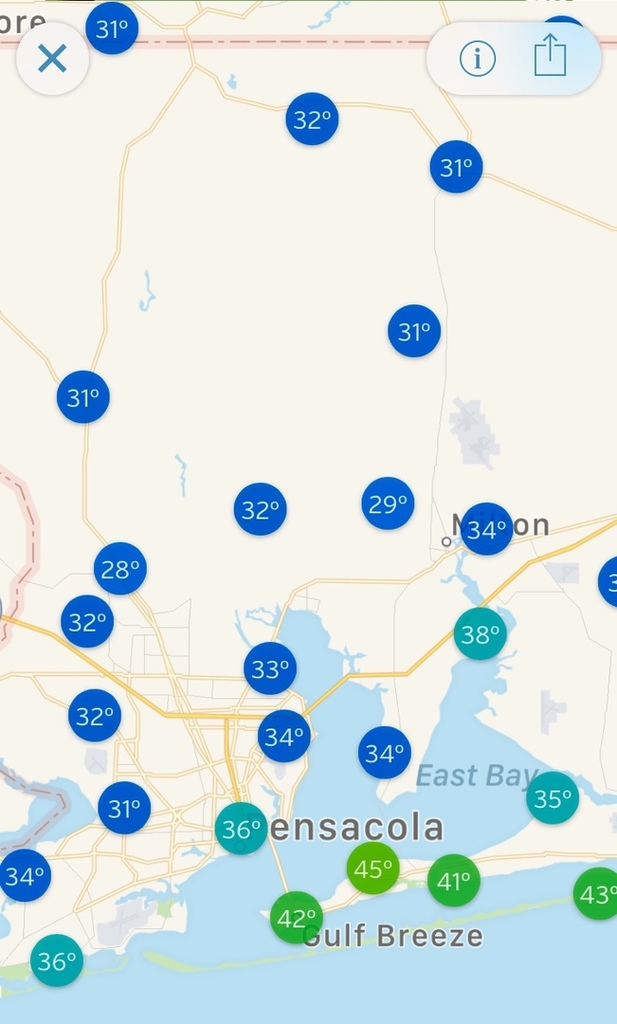Screen dimensions: 617x1024
Task: Select the 42° marker near Gulf Breeze
Action: [297, 917]
